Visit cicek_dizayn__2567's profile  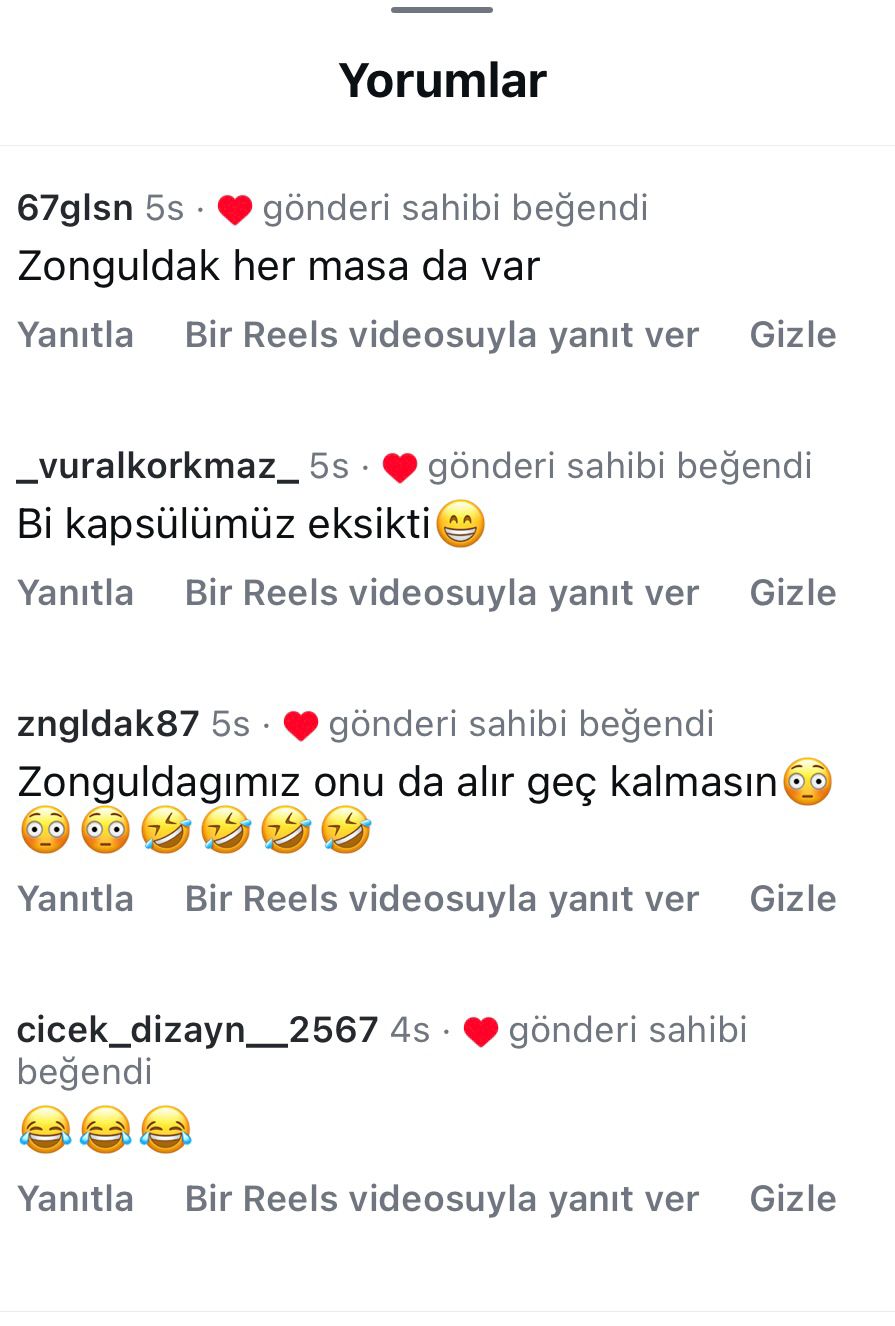click(x=197, y=1030)
